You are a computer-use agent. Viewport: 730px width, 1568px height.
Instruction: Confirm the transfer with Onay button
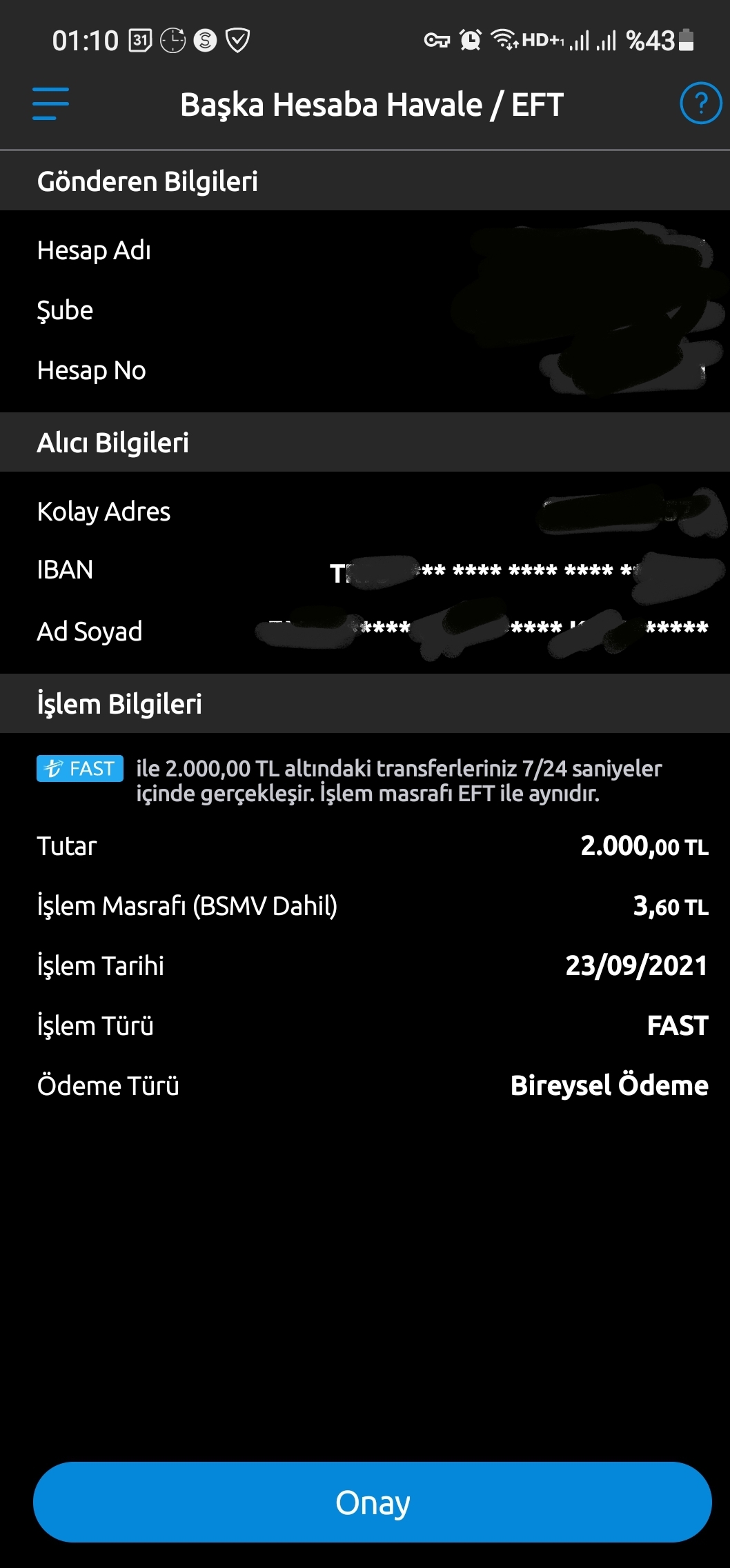tap(372, 1502)
